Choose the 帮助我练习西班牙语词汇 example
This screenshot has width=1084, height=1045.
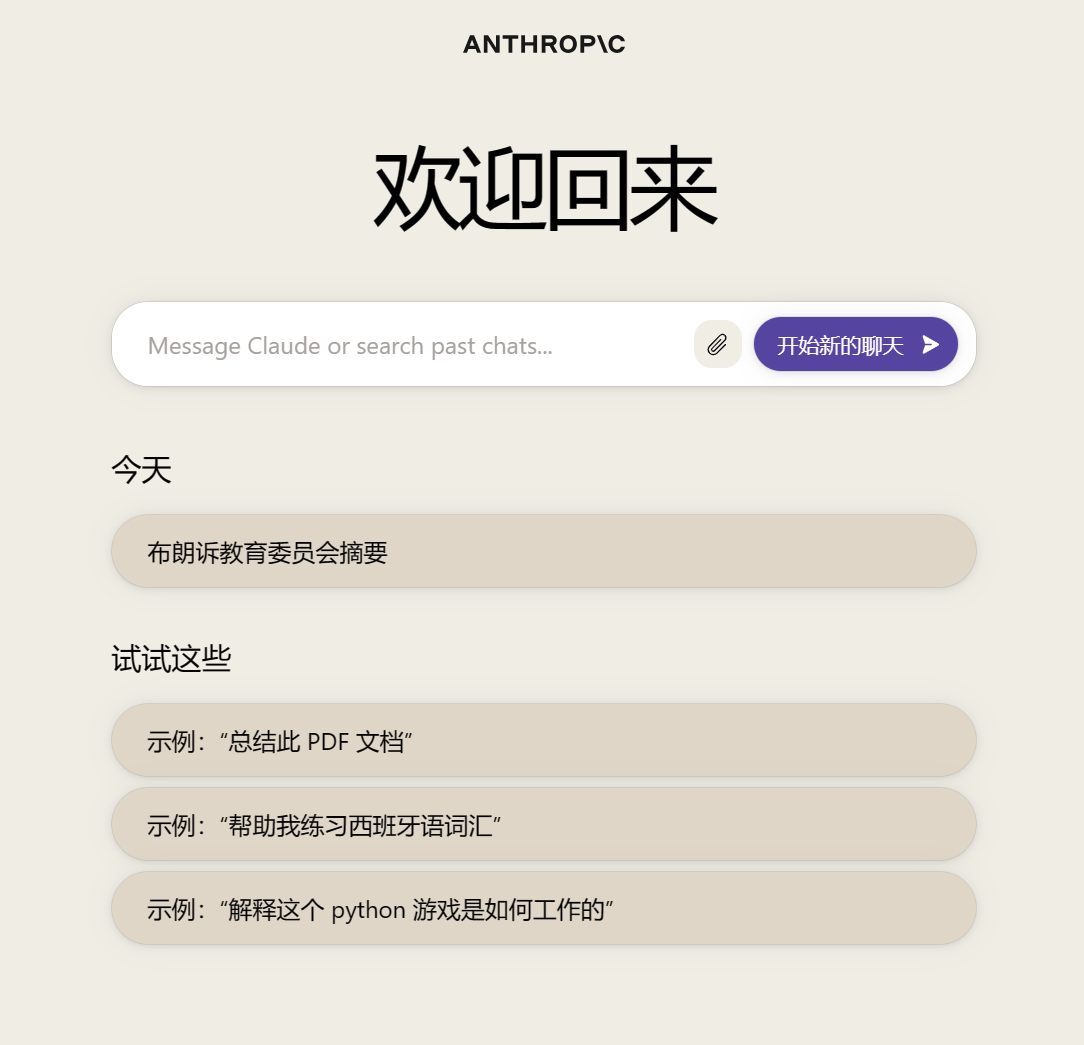pos(543,825)
